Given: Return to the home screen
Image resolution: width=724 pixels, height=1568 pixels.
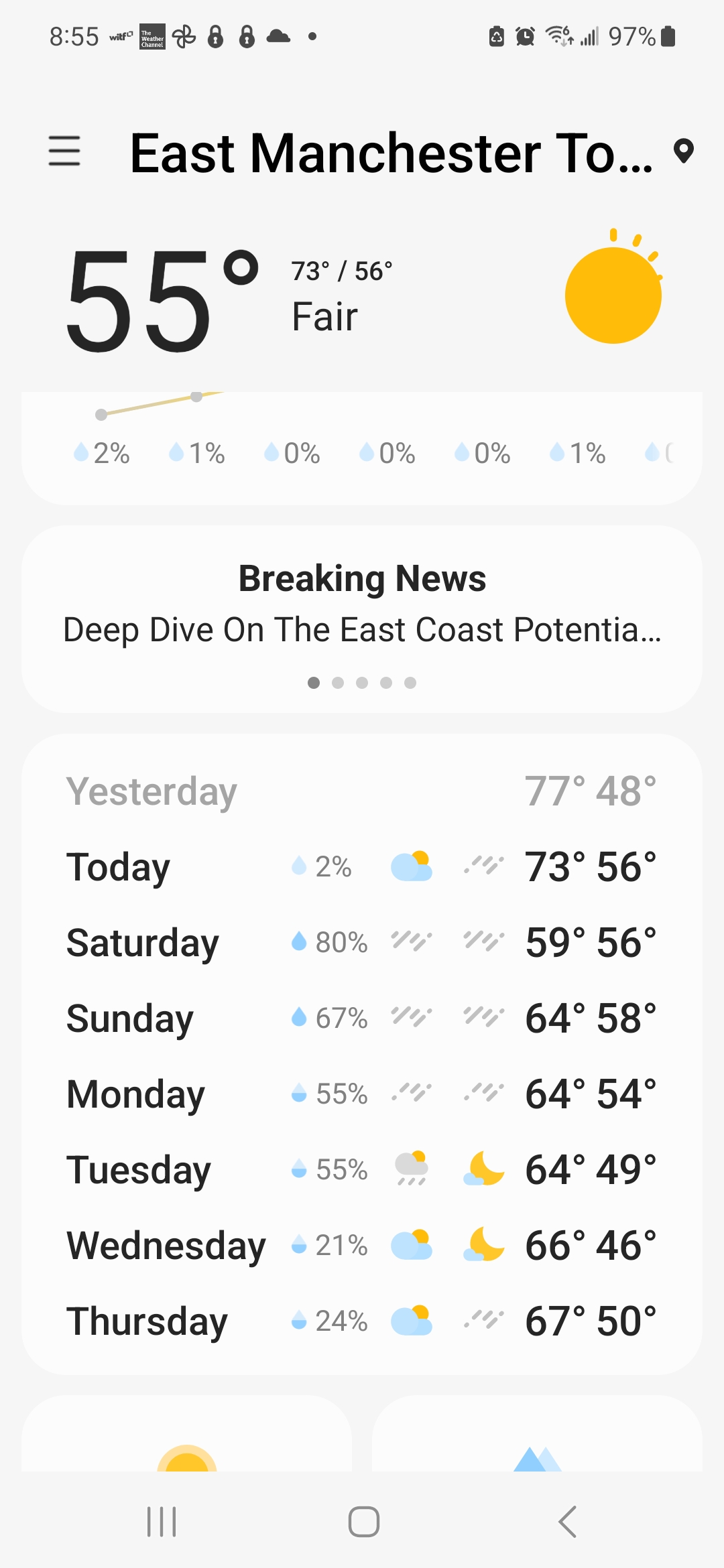Looking at the screenshot, I should click(x=363, y=1521).
